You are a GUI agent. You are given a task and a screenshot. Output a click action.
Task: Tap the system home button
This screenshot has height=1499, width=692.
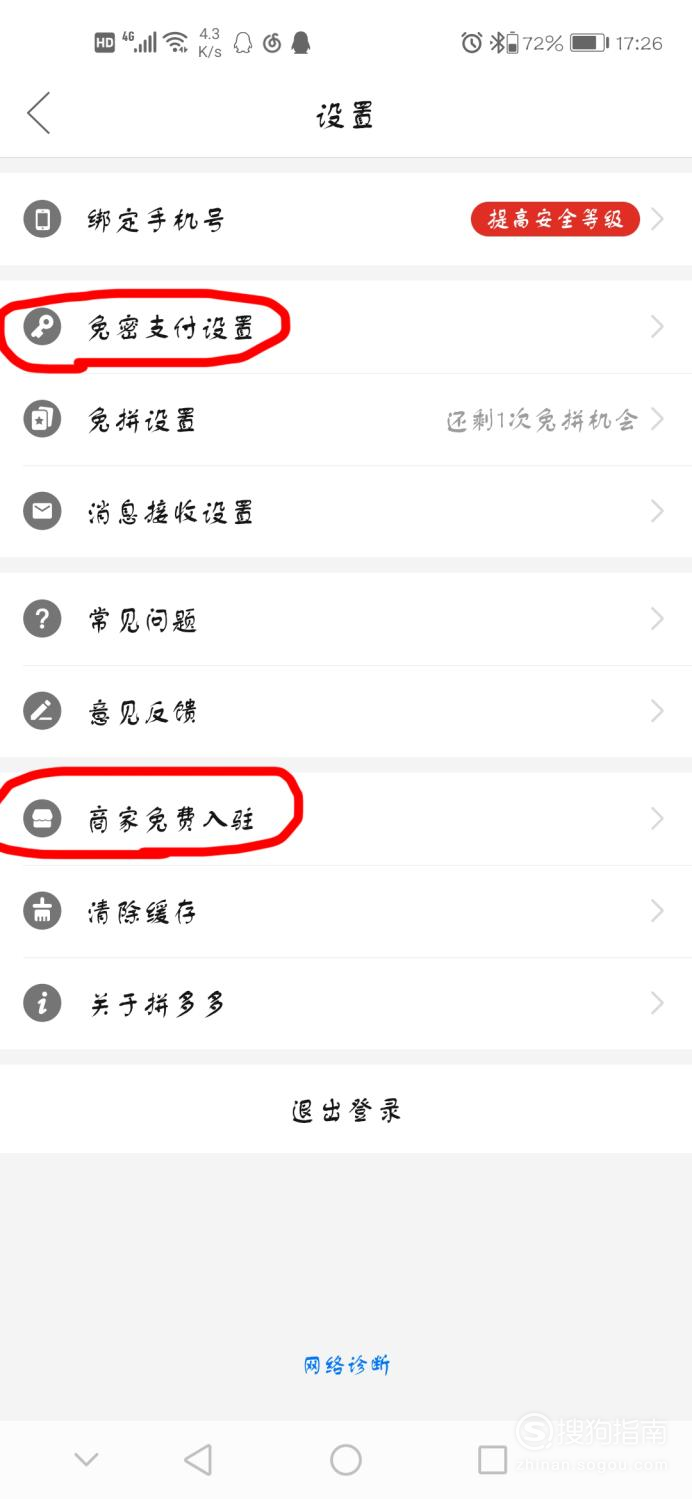click(346, 1460)
